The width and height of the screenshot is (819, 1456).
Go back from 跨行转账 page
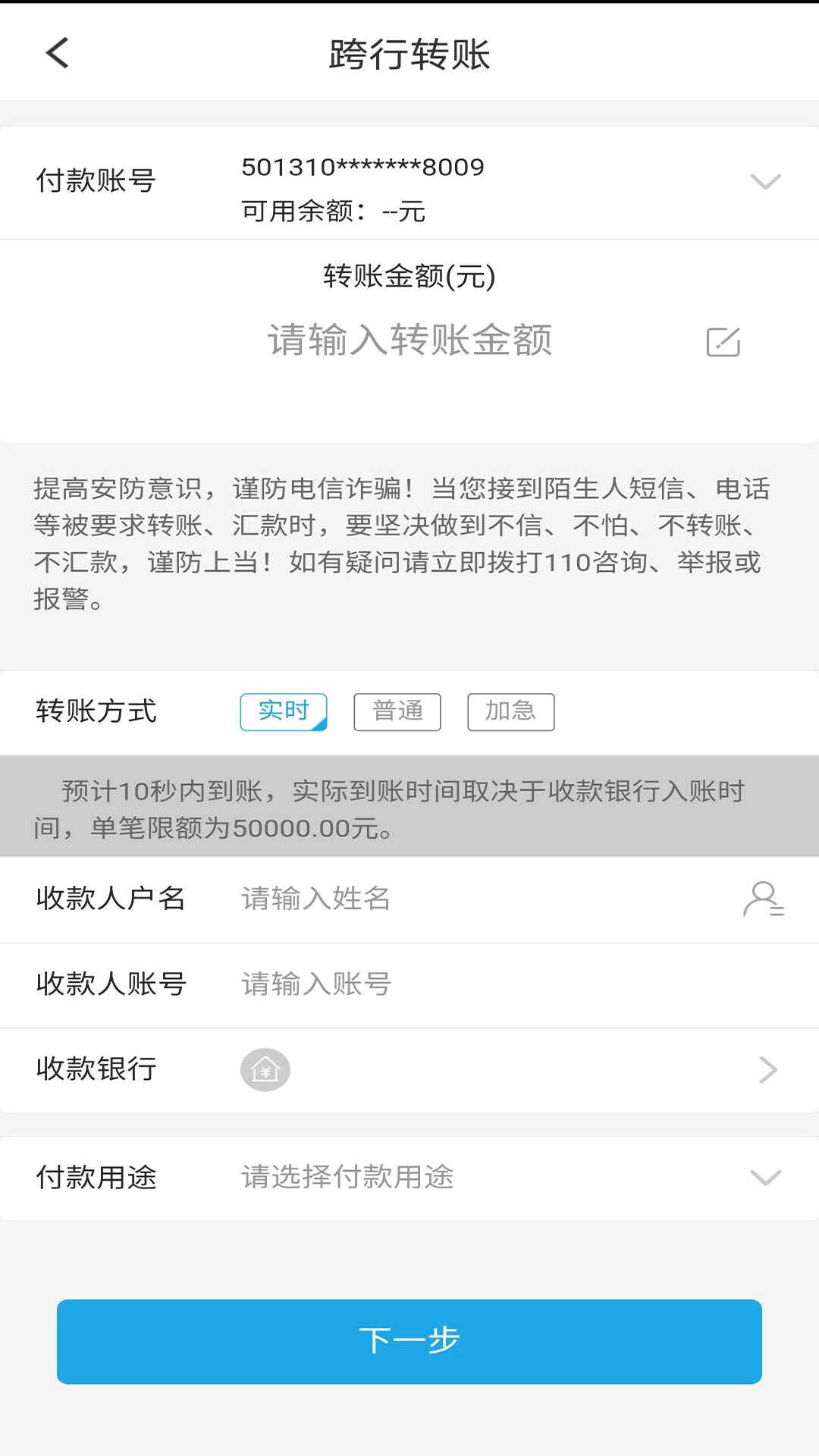pos(58,53)
